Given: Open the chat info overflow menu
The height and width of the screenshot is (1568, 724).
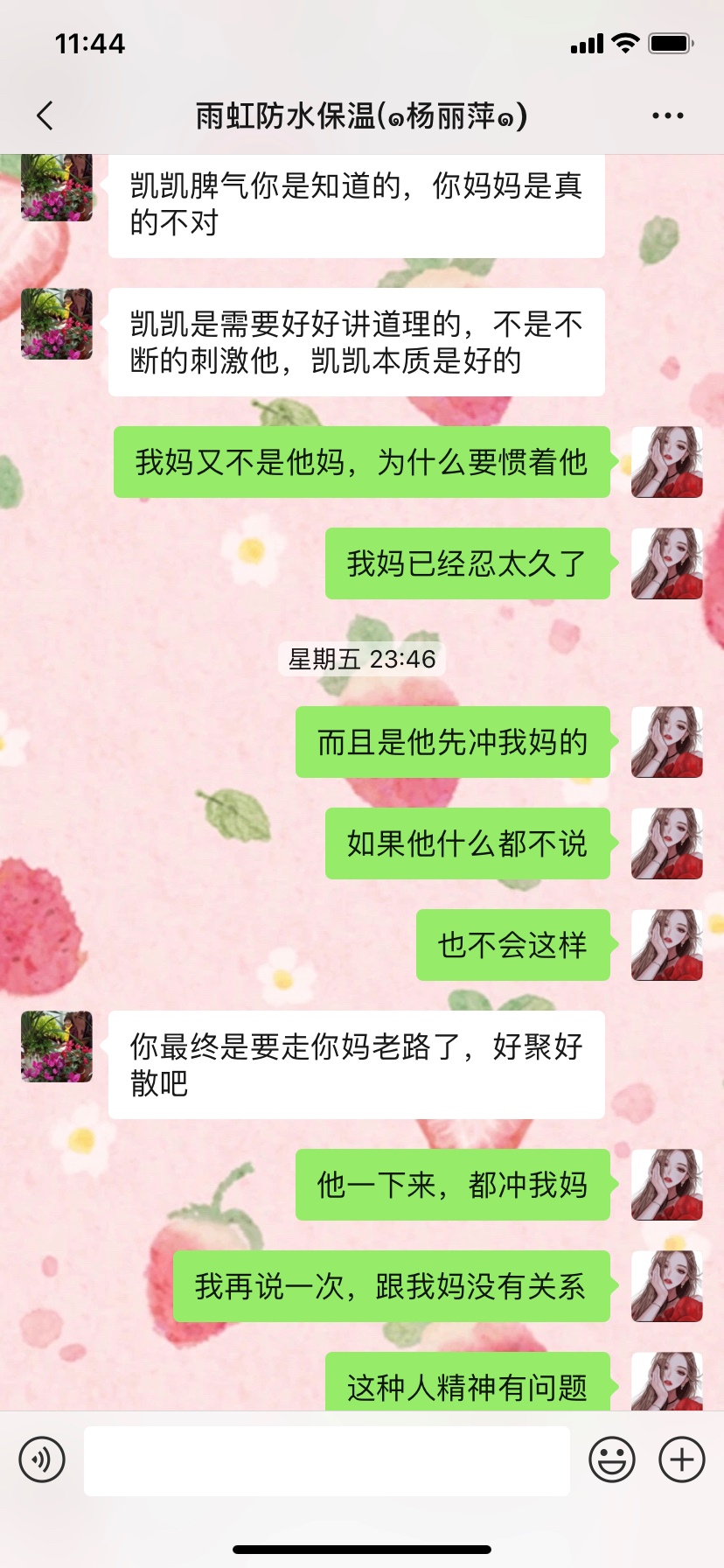Looking at the screenshot, I should (x=667, y=115).
